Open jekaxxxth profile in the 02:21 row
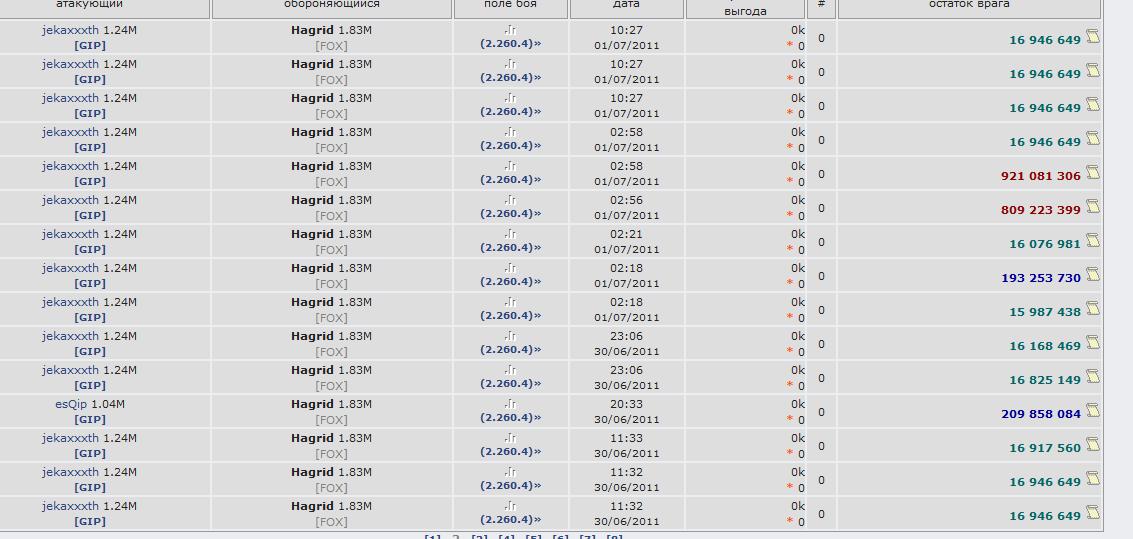 [70, 234]
